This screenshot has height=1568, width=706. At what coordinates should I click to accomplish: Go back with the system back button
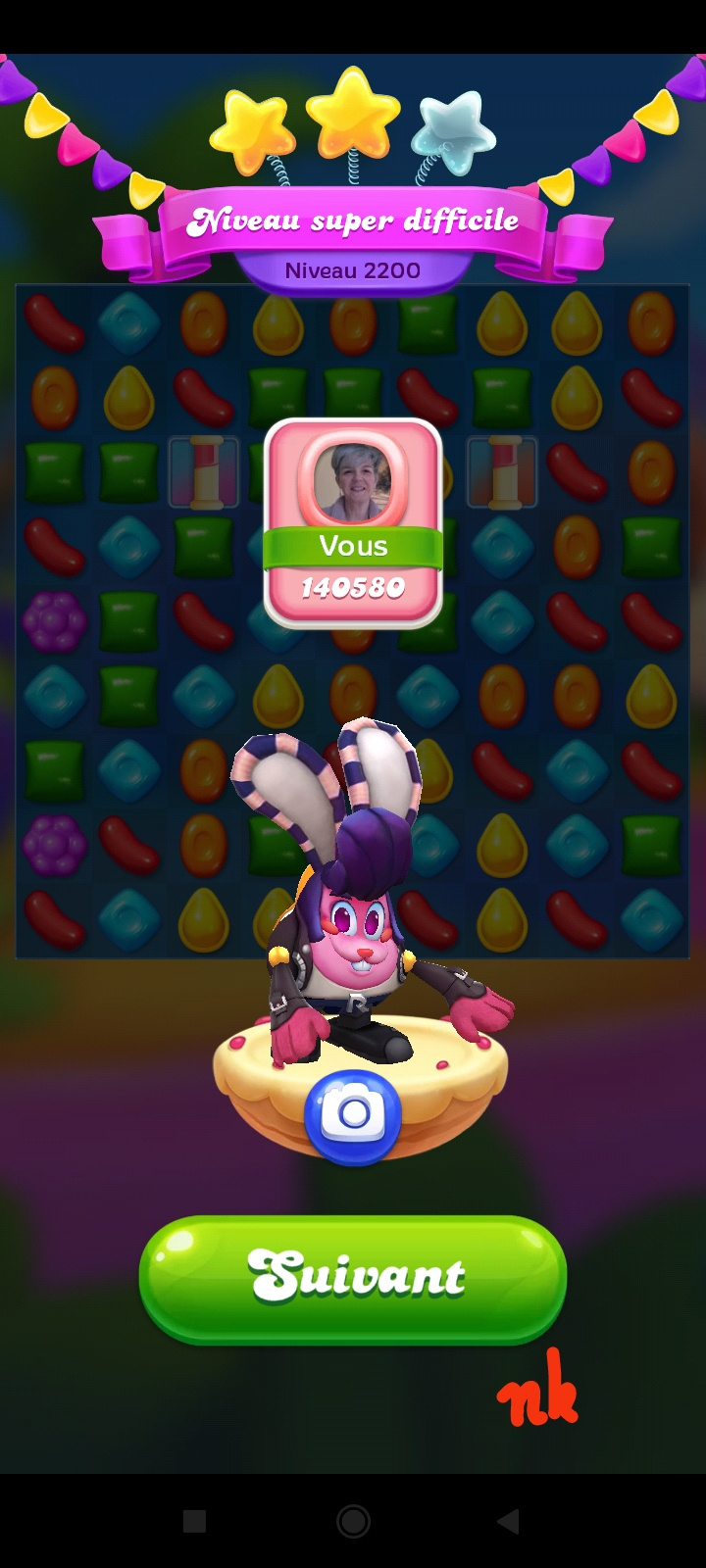pos(508,1521)
